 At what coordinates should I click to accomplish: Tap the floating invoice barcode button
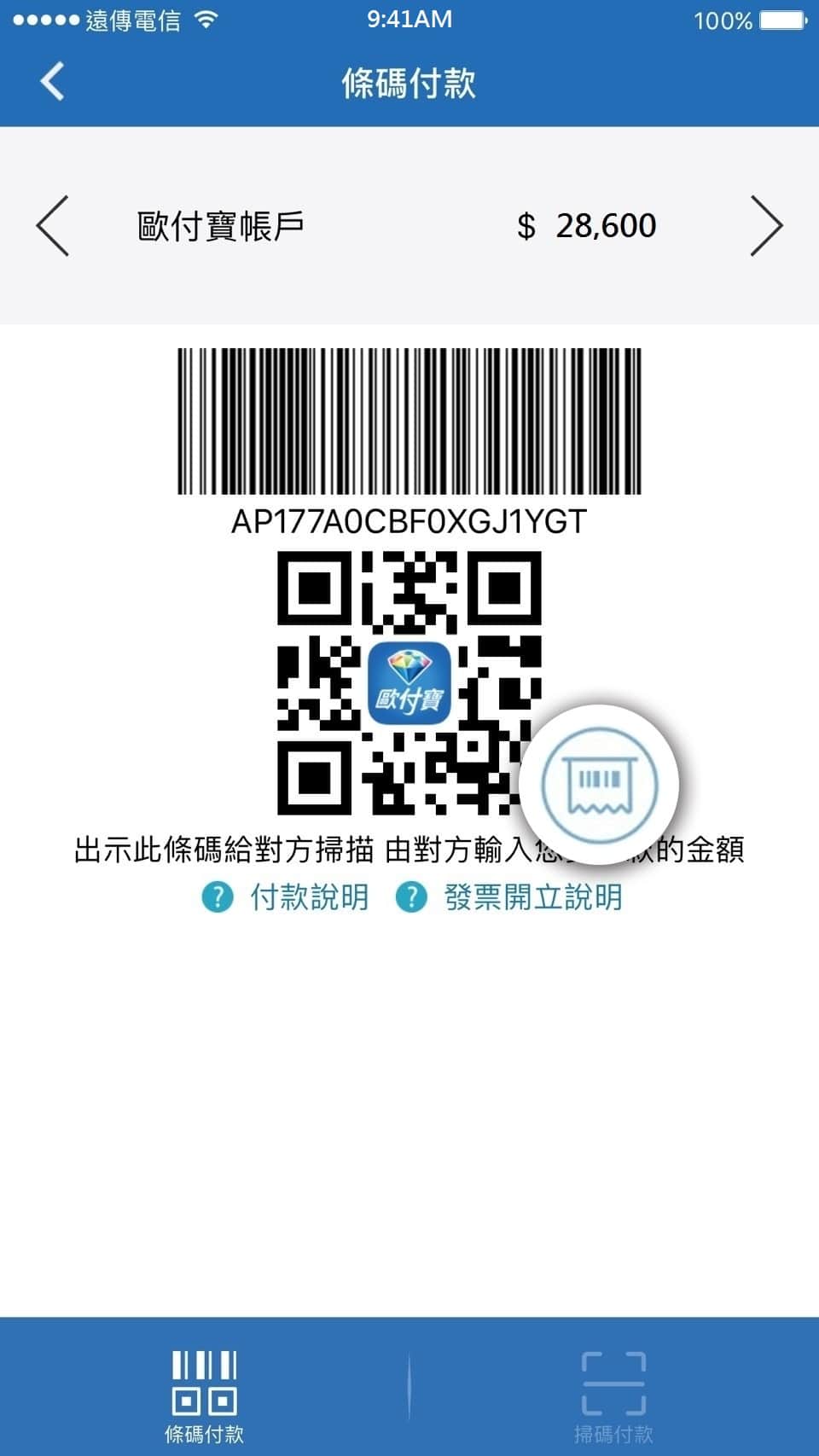[600, 784]
